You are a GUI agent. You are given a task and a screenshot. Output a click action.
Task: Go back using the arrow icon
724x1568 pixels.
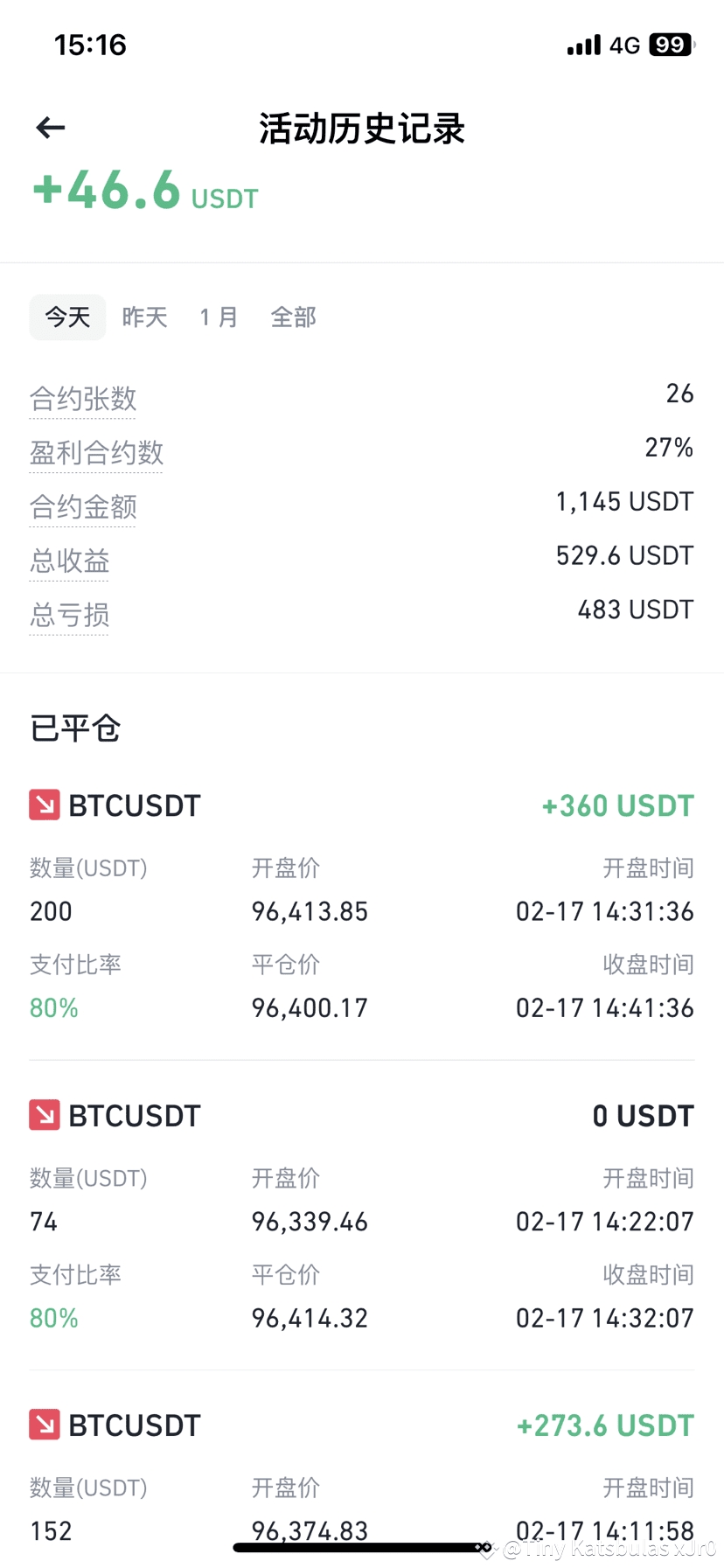pyautogui.click(x=51, y=129)
